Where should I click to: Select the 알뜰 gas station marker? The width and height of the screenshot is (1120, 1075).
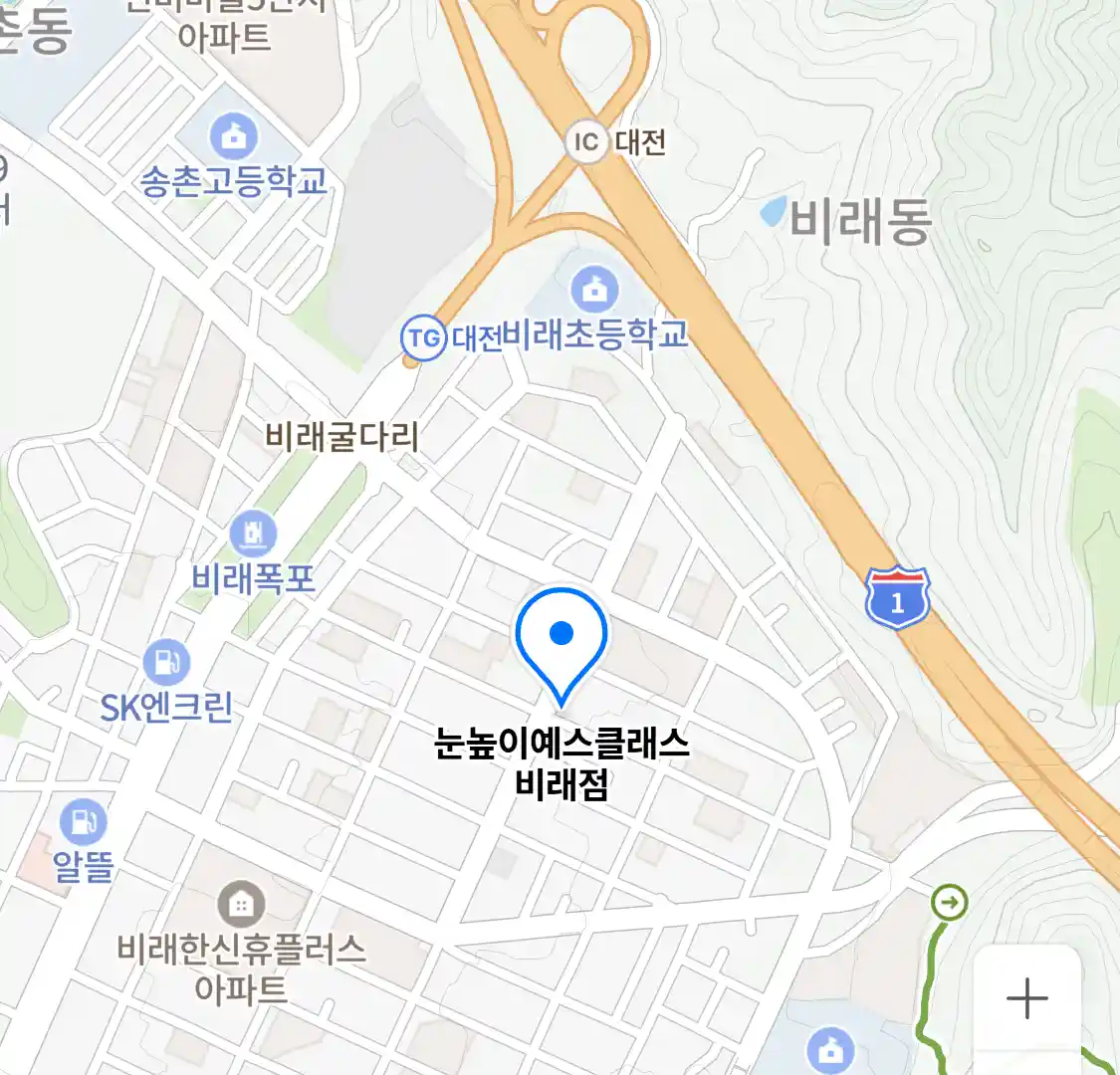click(x=84, y=822)
